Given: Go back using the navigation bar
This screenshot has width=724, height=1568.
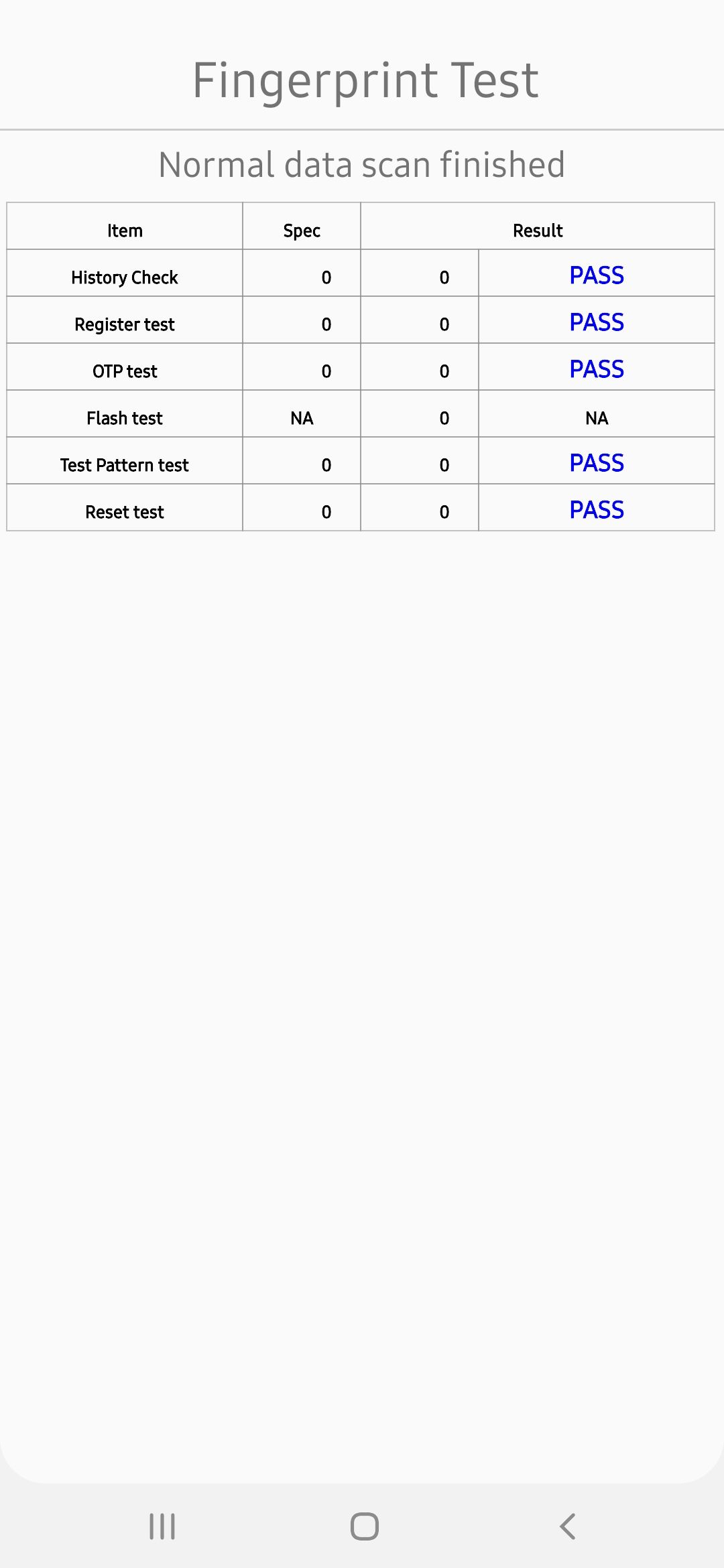Looking at the screenshot, I should click(567, 1526).
